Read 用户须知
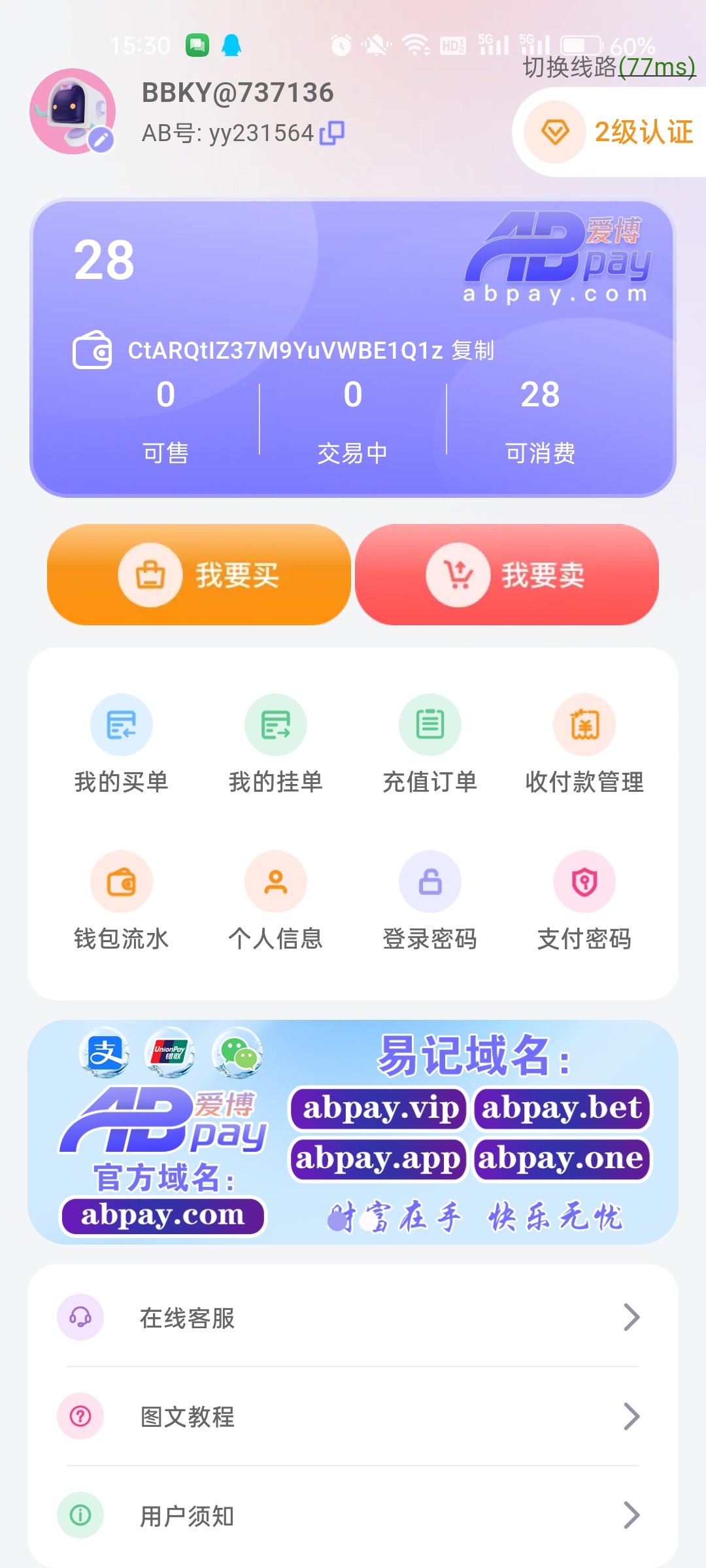The width and height of the screenshot is (706, 1568). [x=353, y=1516]
